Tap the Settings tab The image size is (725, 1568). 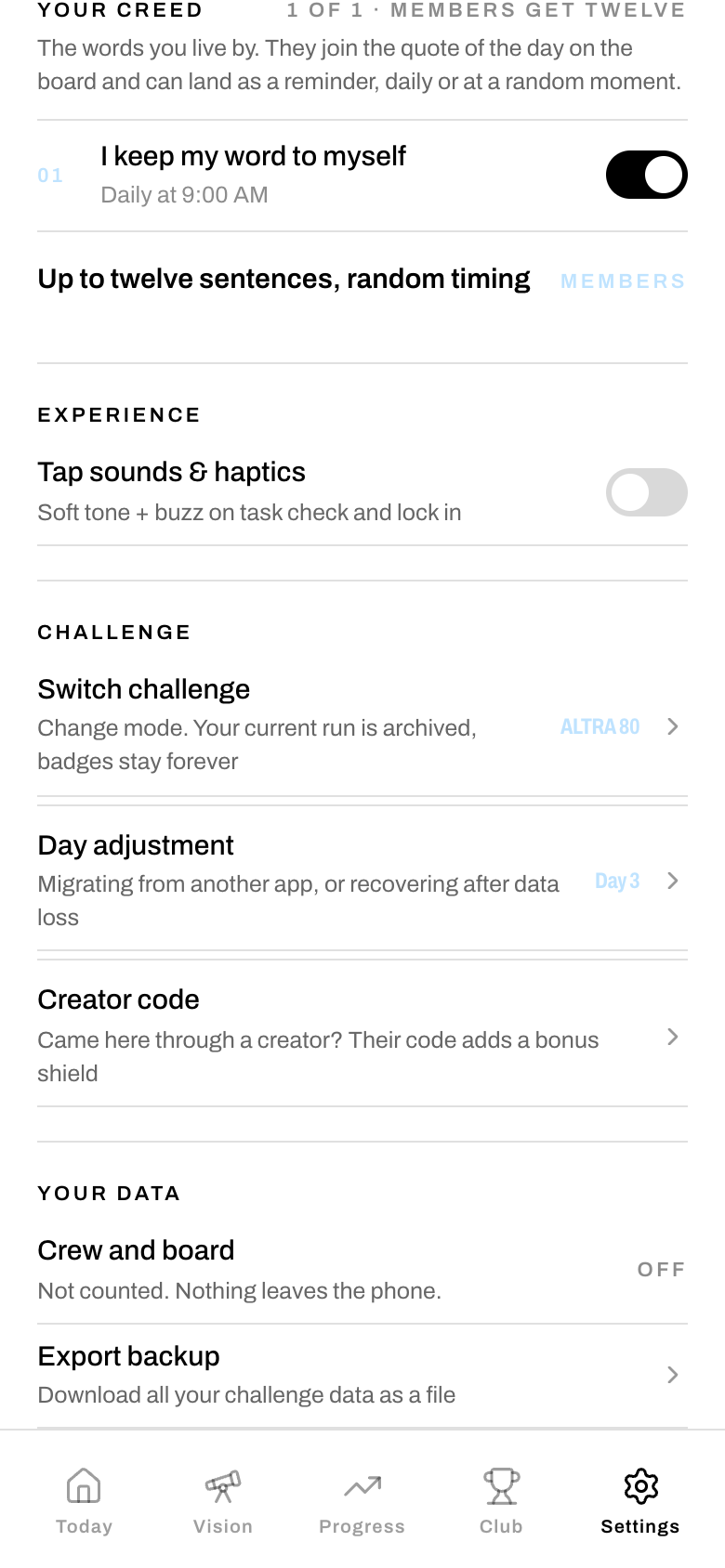640,1500
